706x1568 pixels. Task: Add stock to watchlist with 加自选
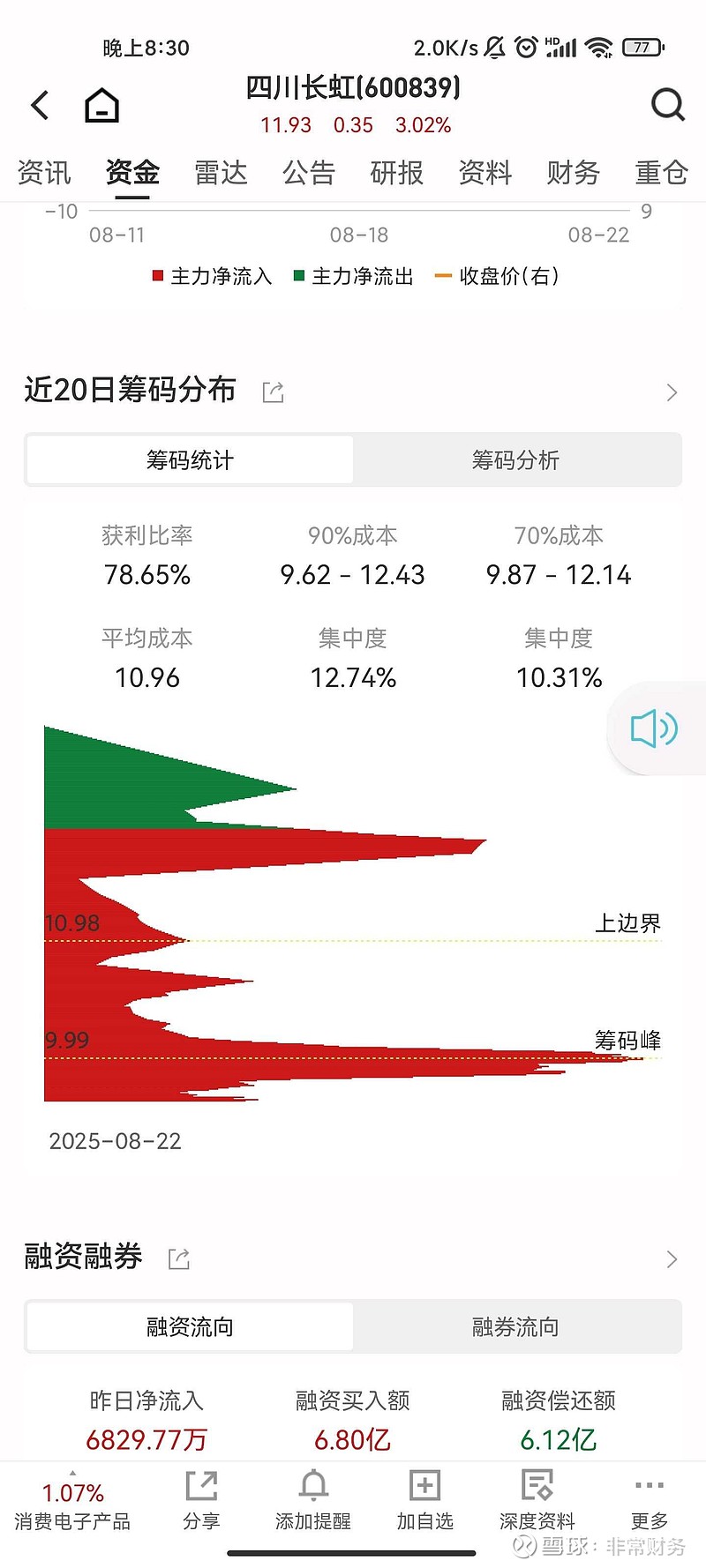click(x=424, y=1501)
